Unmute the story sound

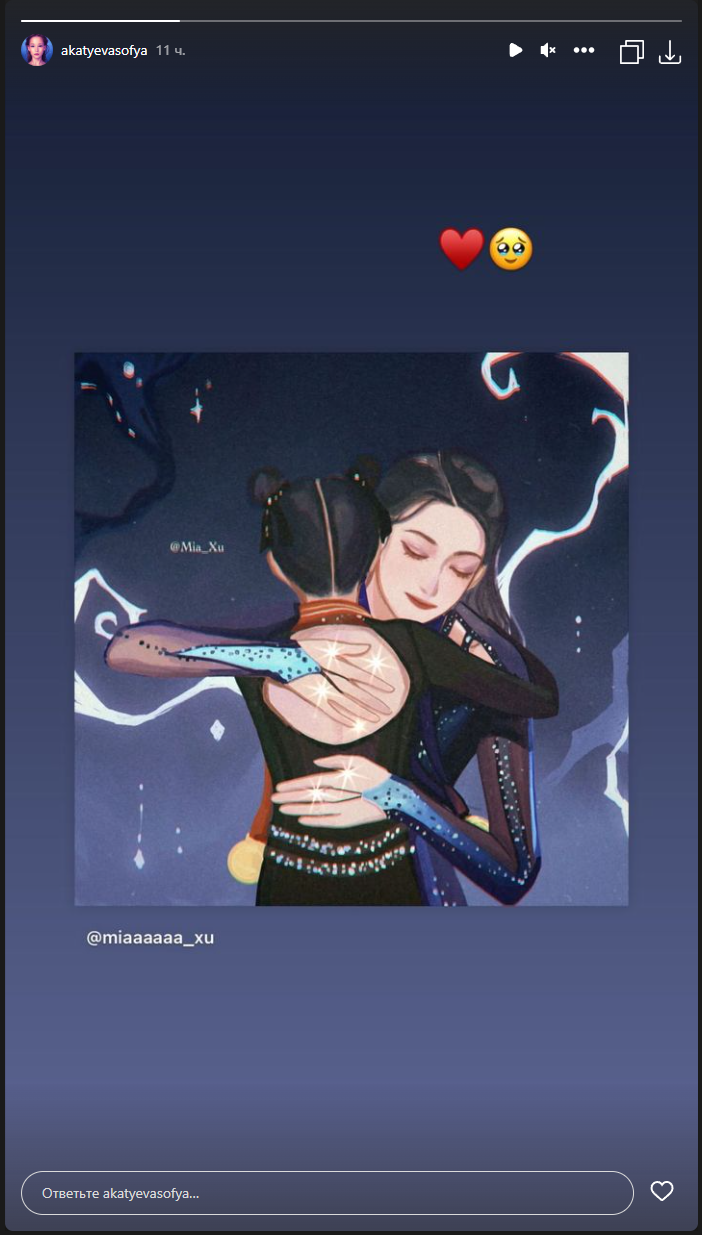[548, 50]
